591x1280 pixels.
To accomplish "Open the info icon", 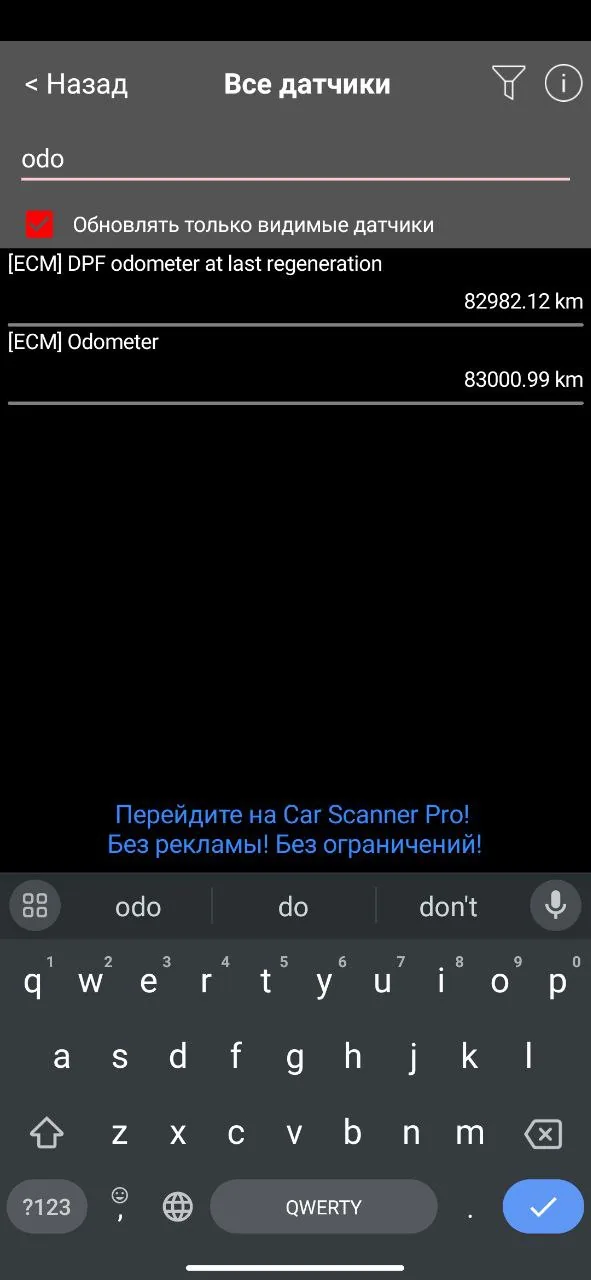I will click(x=563, y=83).
